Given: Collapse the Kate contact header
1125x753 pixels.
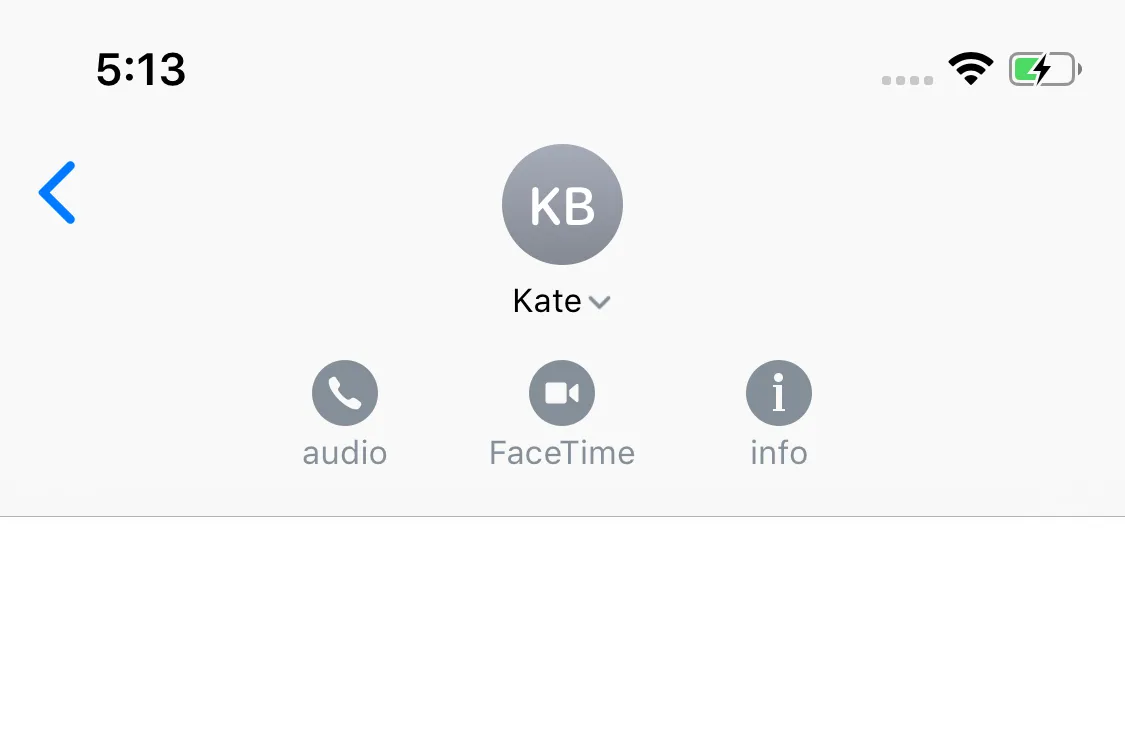Looking at the screenshot, I should (599, 302).
